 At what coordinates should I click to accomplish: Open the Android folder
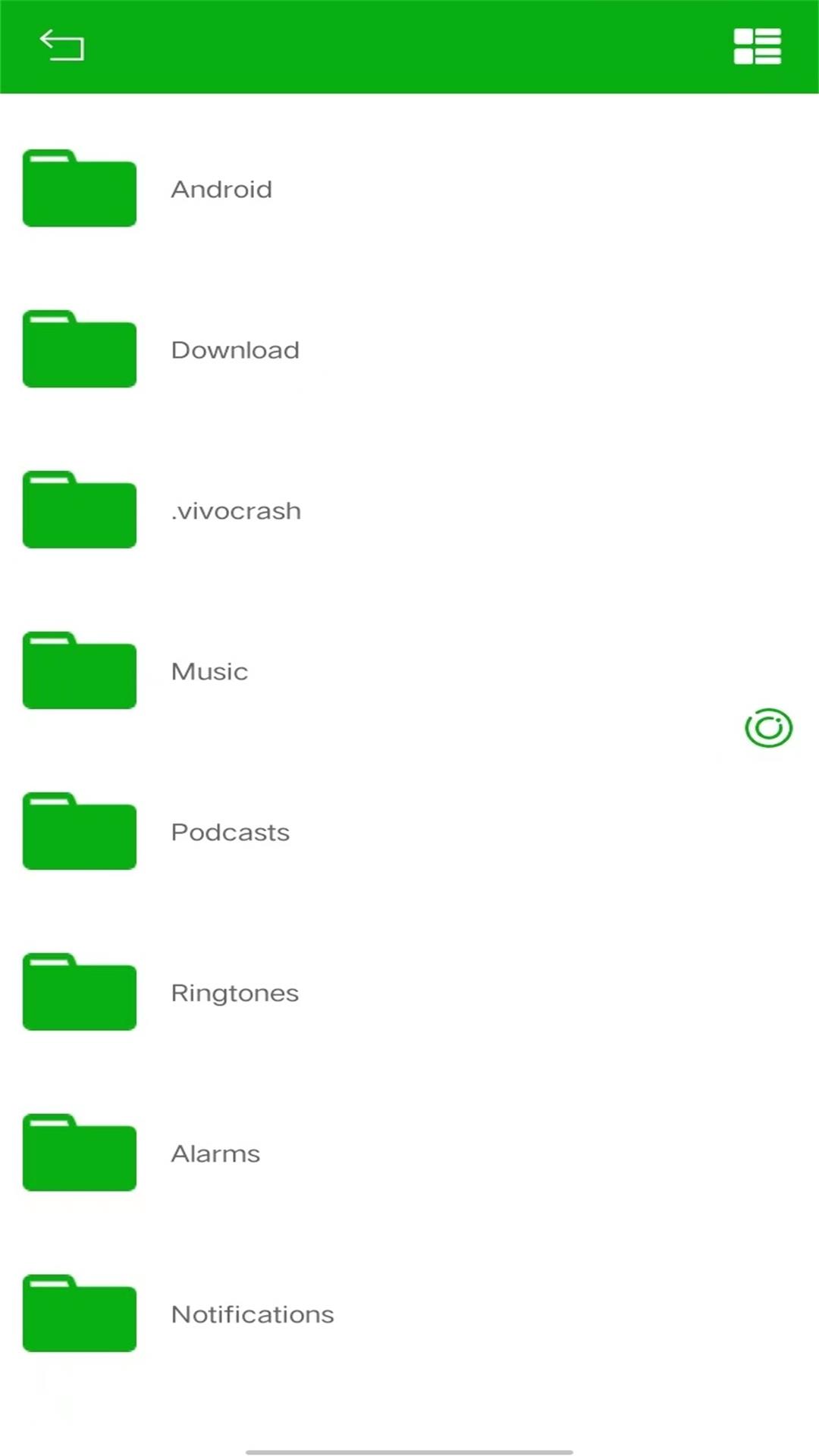(221, 190)
